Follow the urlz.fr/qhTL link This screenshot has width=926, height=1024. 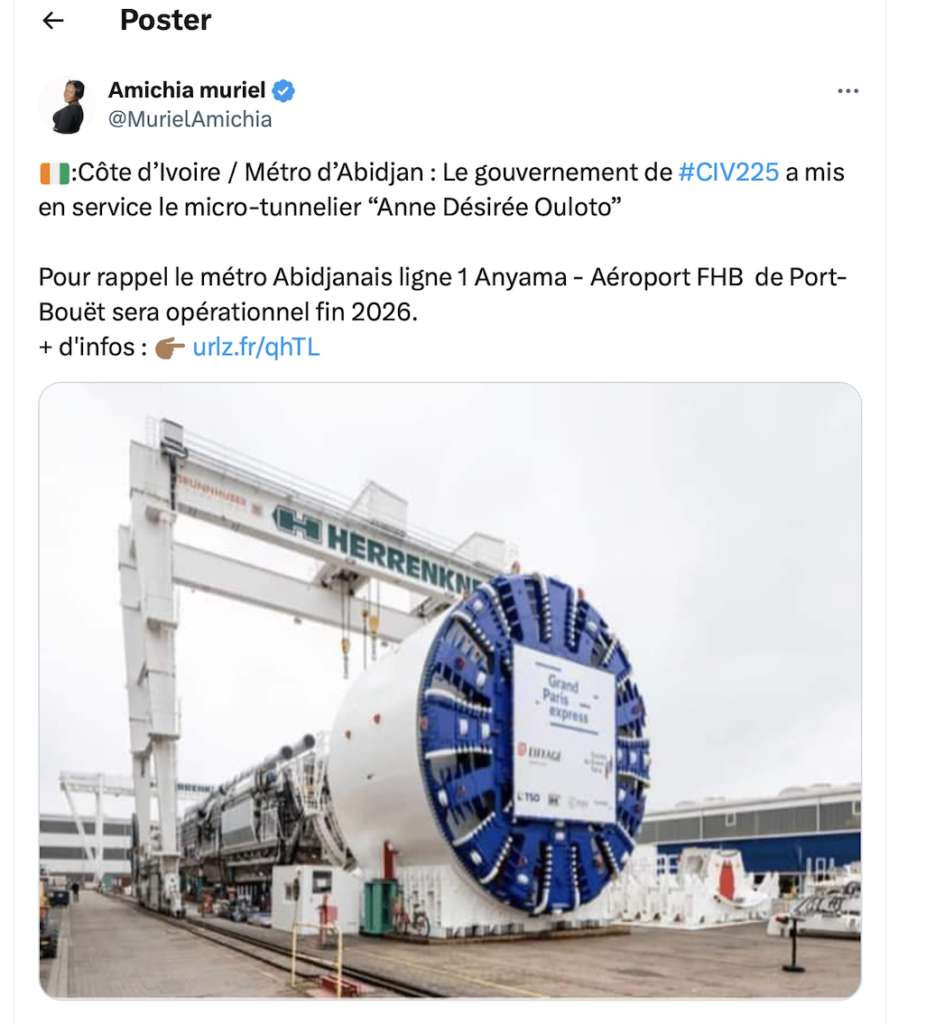(x=256, y=348)
